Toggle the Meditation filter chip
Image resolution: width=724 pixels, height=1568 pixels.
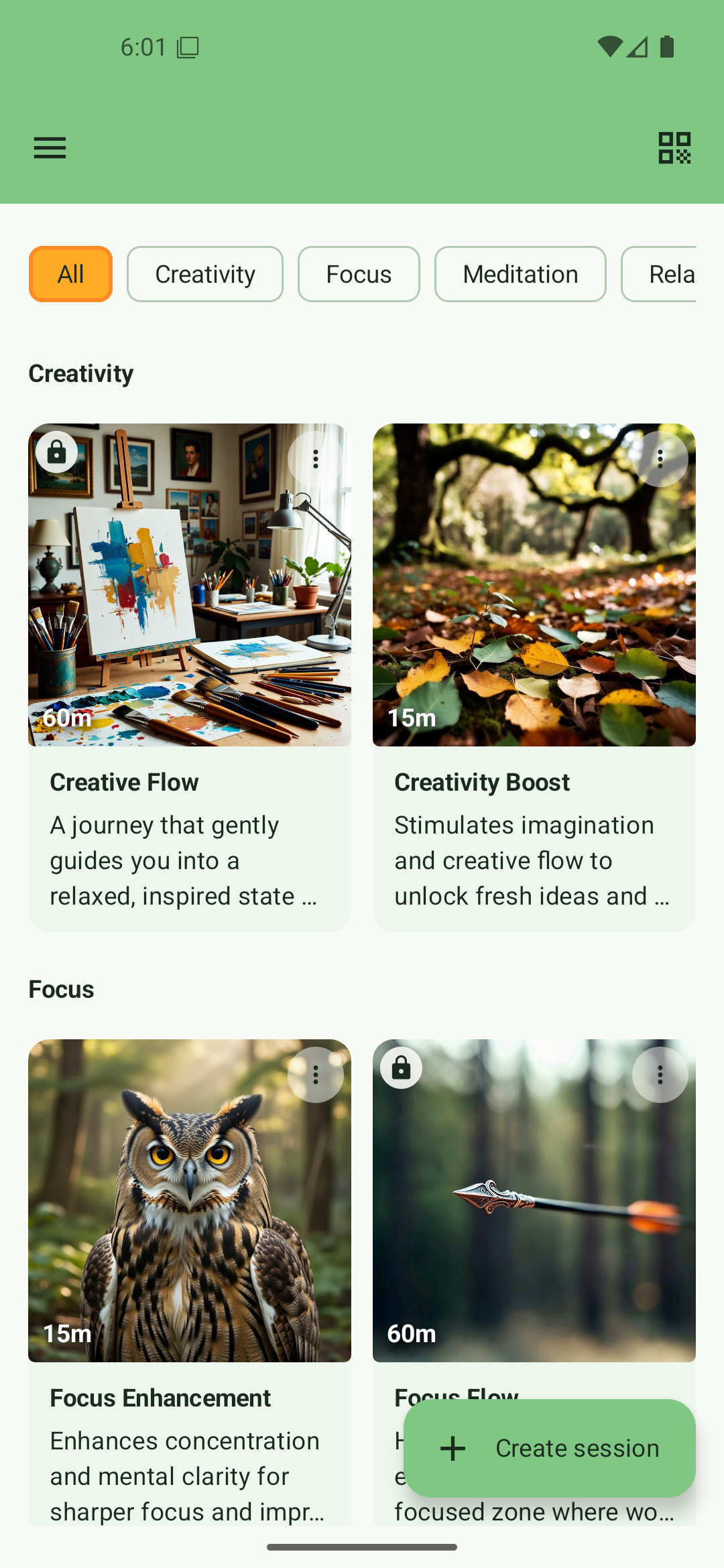tap(520, 273)
